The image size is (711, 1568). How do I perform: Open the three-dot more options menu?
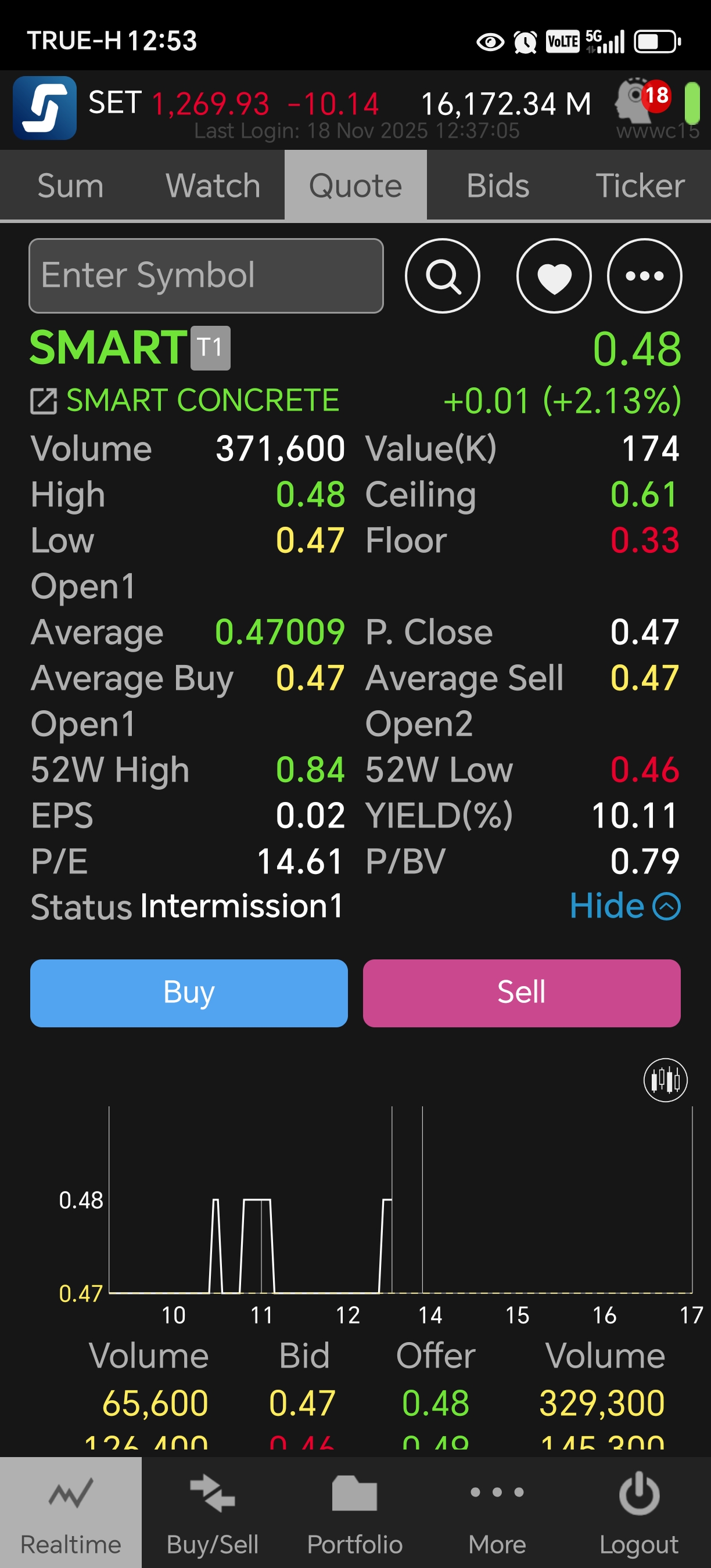tap(644, 276)
